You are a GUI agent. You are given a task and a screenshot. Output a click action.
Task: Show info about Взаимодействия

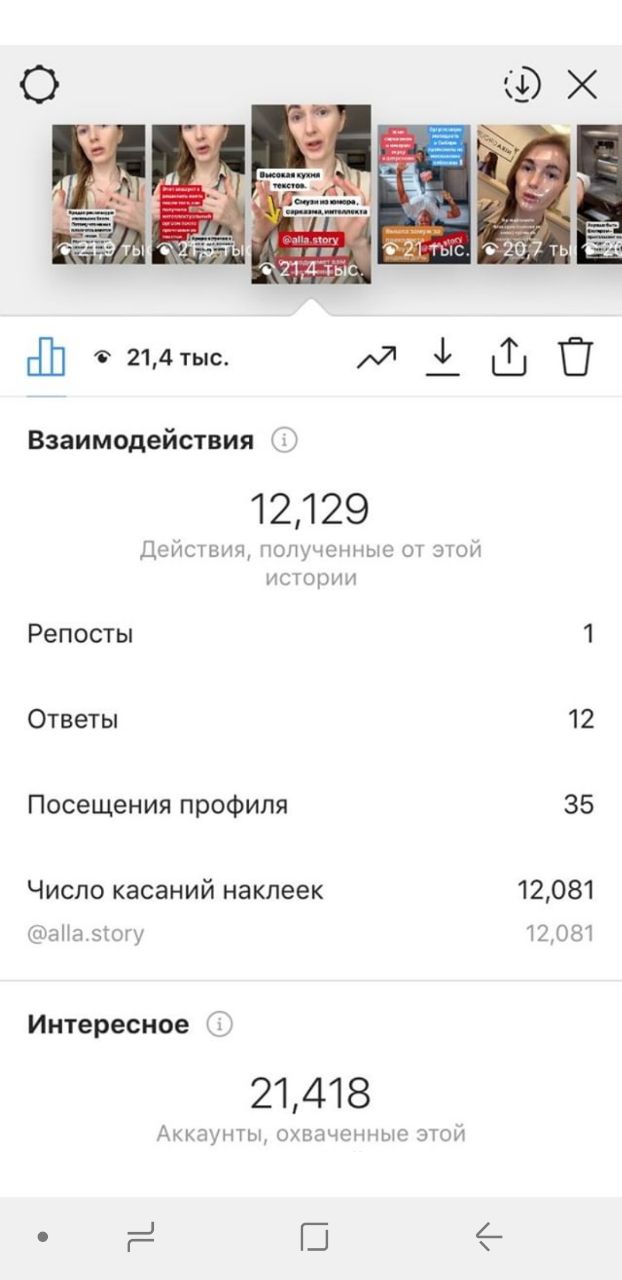pos(284,440)
